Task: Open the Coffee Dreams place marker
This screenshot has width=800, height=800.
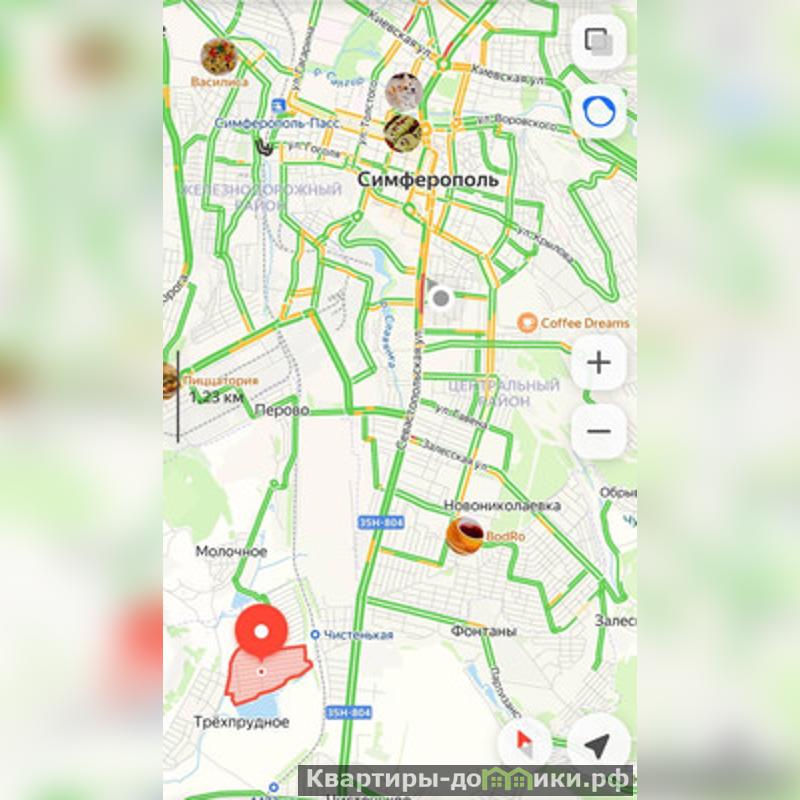Action: [527, 323]
